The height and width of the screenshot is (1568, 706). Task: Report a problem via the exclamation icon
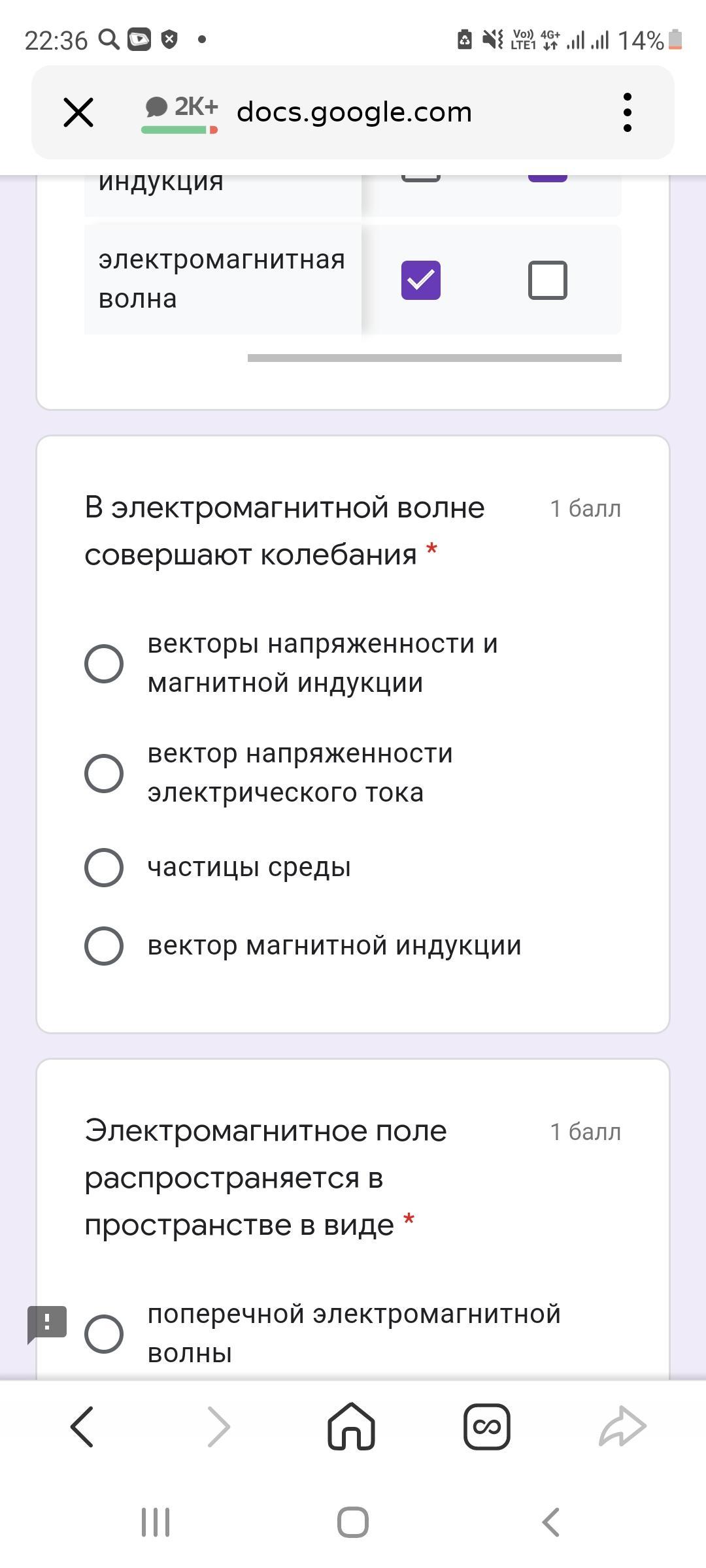pyautogui.click(x=47, y=1323)
